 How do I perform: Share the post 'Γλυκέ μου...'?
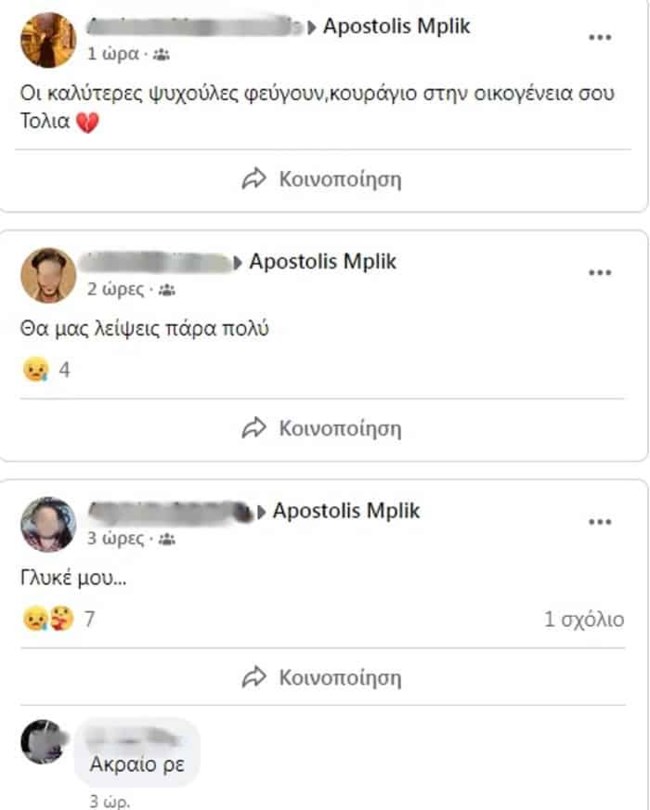coord(322,677)
